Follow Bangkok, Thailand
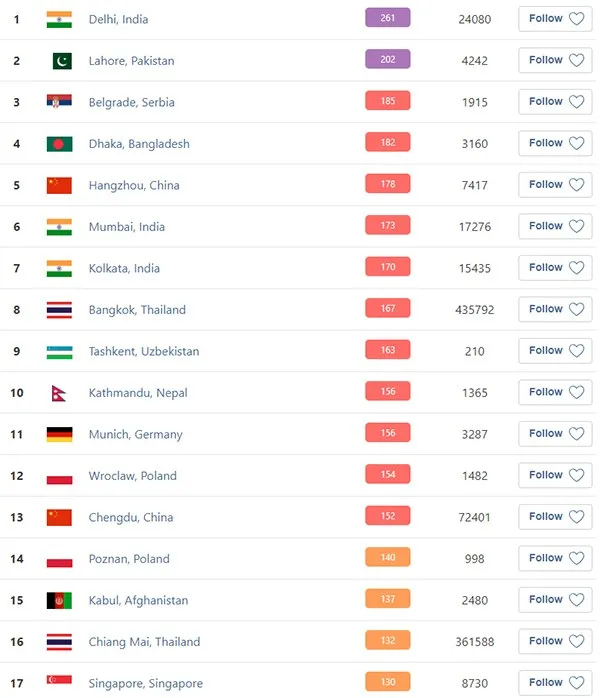The height and width of the screenshot is (698, 600). (x=555, y=309)
